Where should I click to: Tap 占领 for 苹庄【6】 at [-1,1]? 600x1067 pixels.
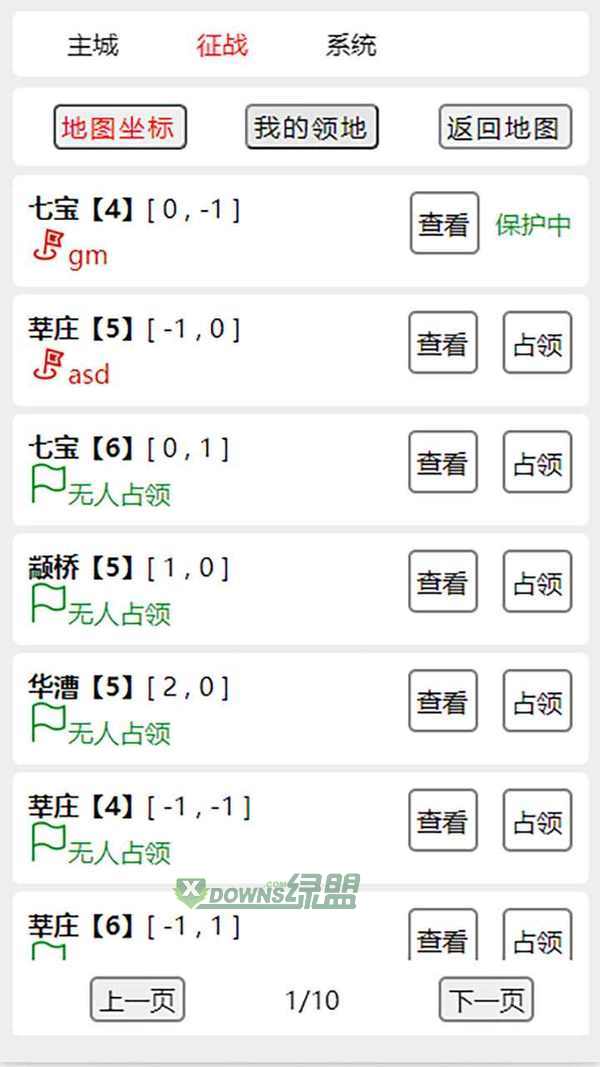tap(537, 935)
